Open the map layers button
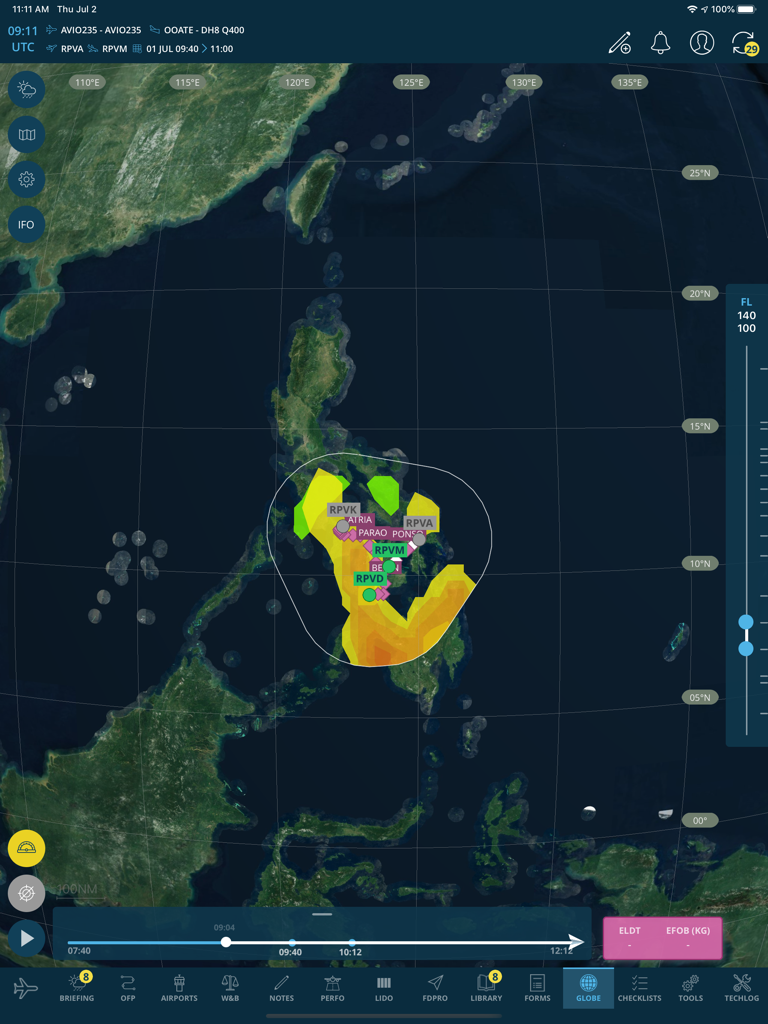The image size is (768, 1024). 27,135
